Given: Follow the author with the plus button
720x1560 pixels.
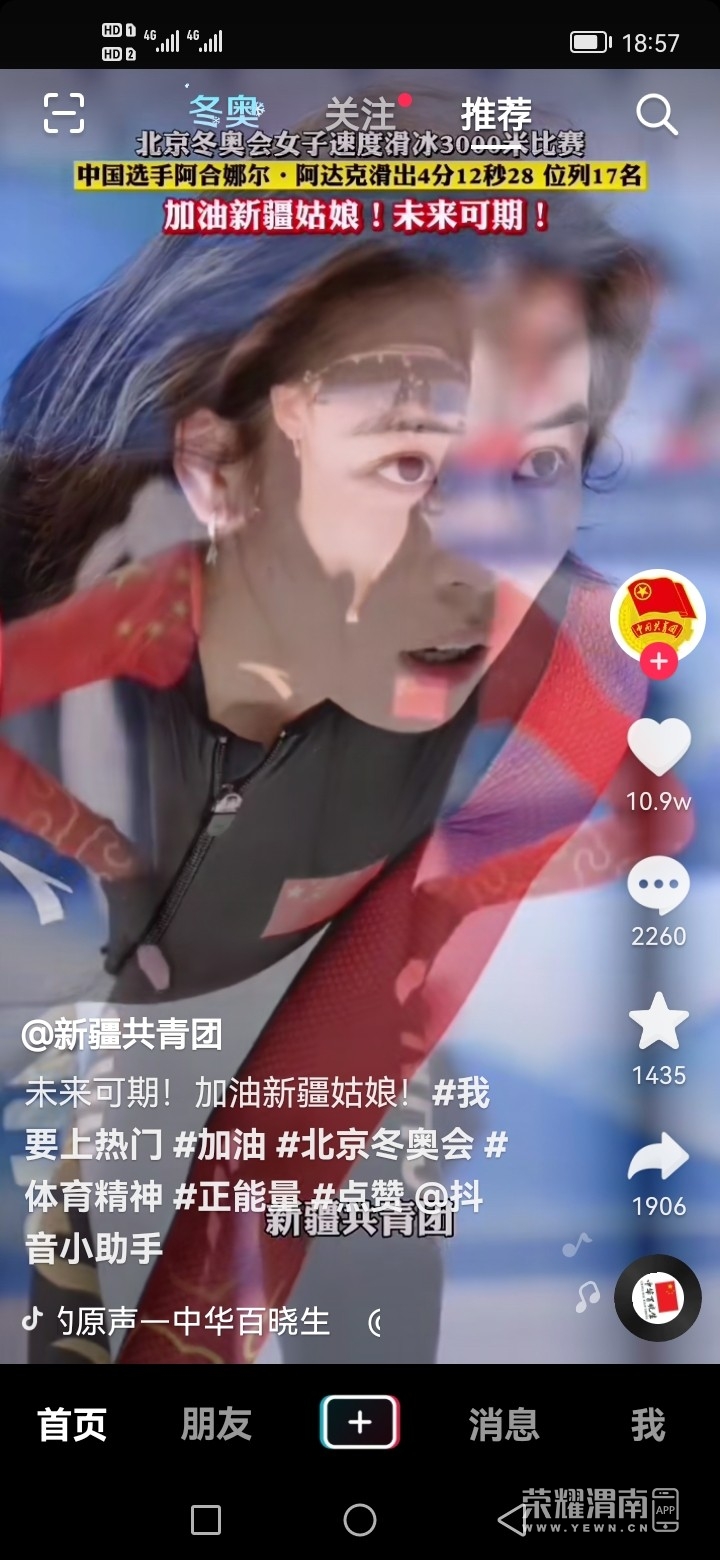Looking at the screenshot, I should 658,662.
